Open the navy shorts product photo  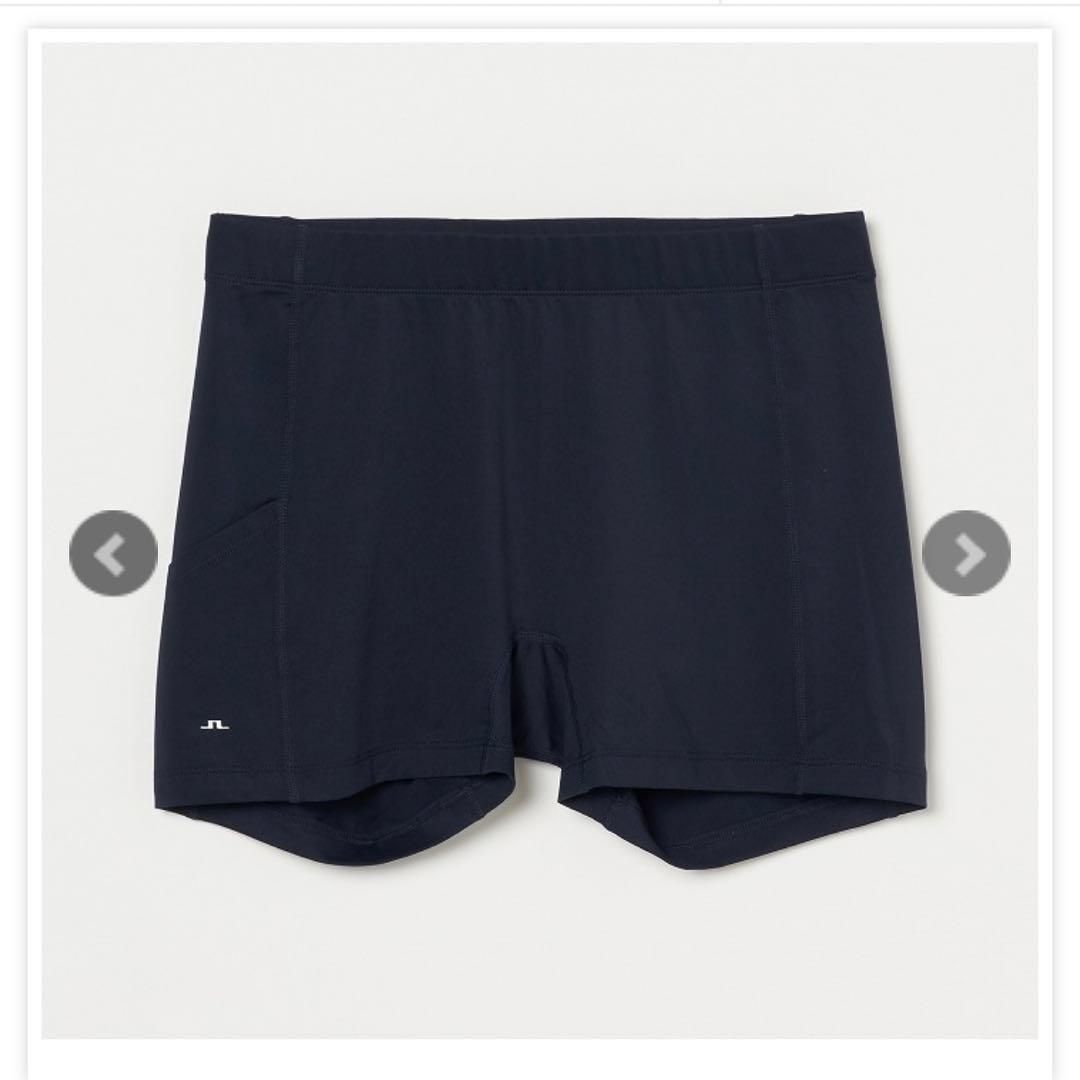point(540,520)
